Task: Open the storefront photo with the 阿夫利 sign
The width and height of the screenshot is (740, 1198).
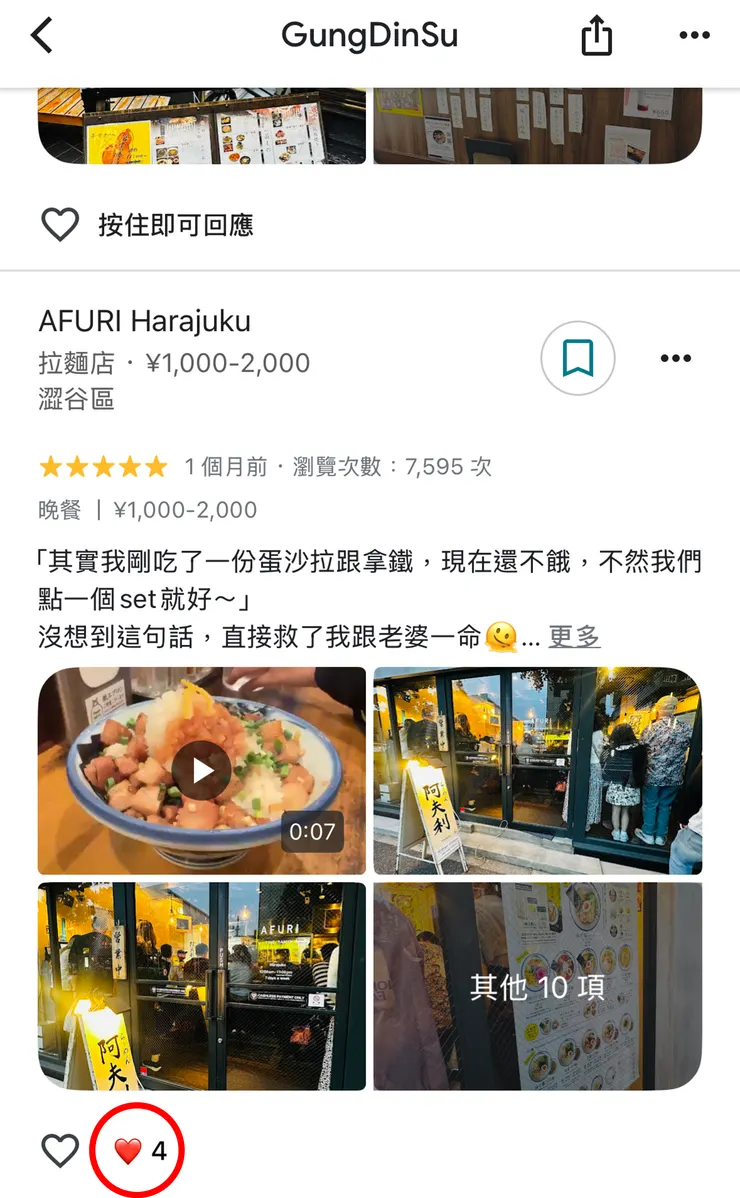Action: [x=537, y=771]
